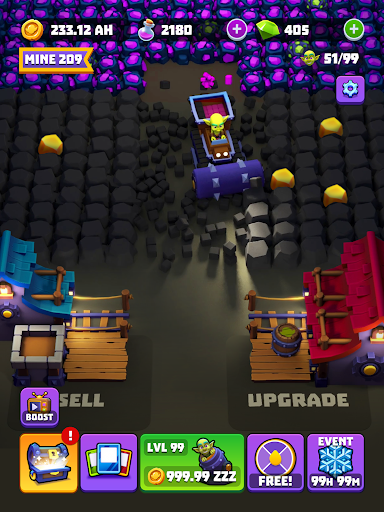
Task: Add more potions with purple plus
Action: (237, 29)
